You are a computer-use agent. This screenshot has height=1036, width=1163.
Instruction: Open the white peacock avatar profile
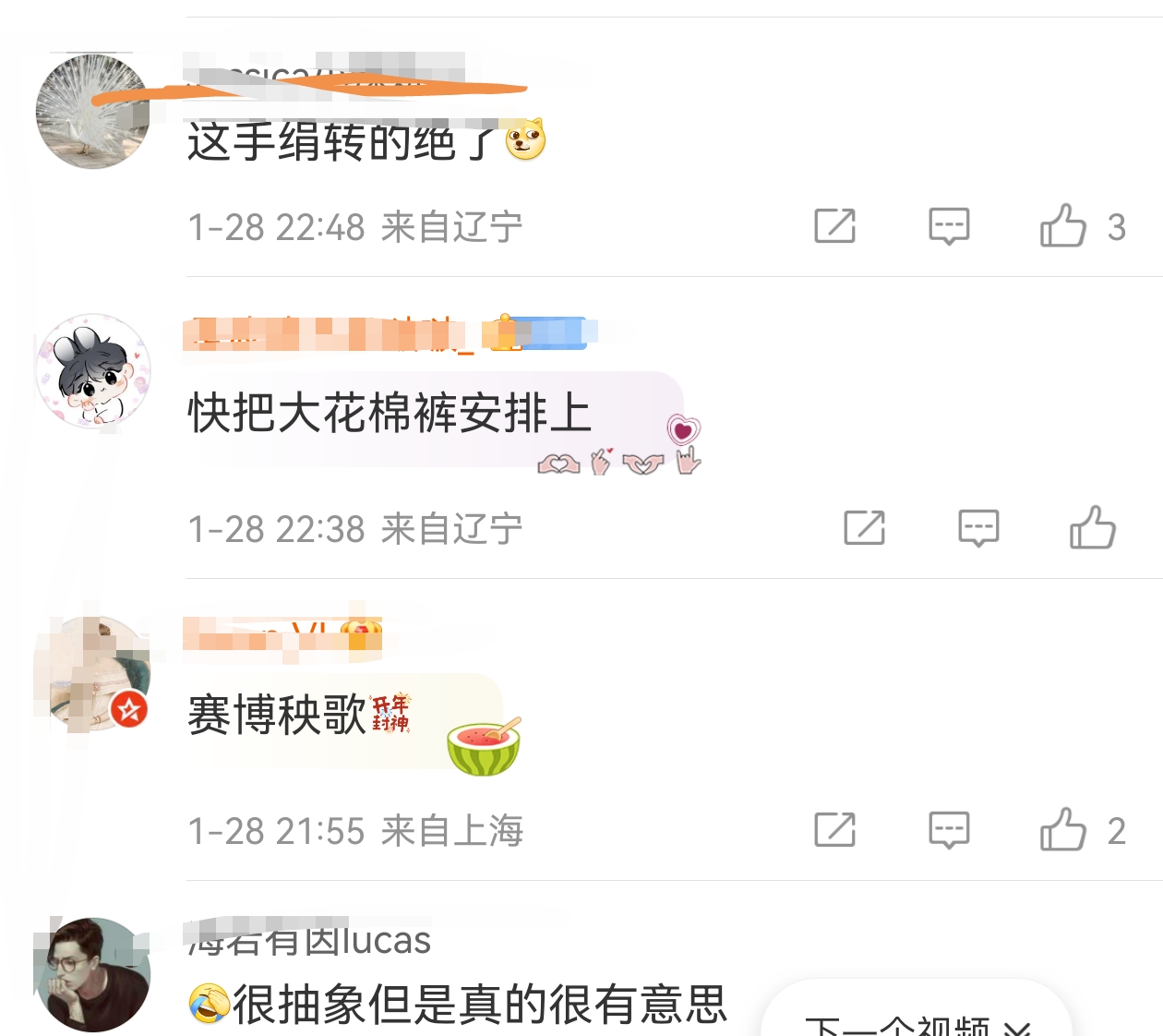pyautogui.click(x=92, y=112)
